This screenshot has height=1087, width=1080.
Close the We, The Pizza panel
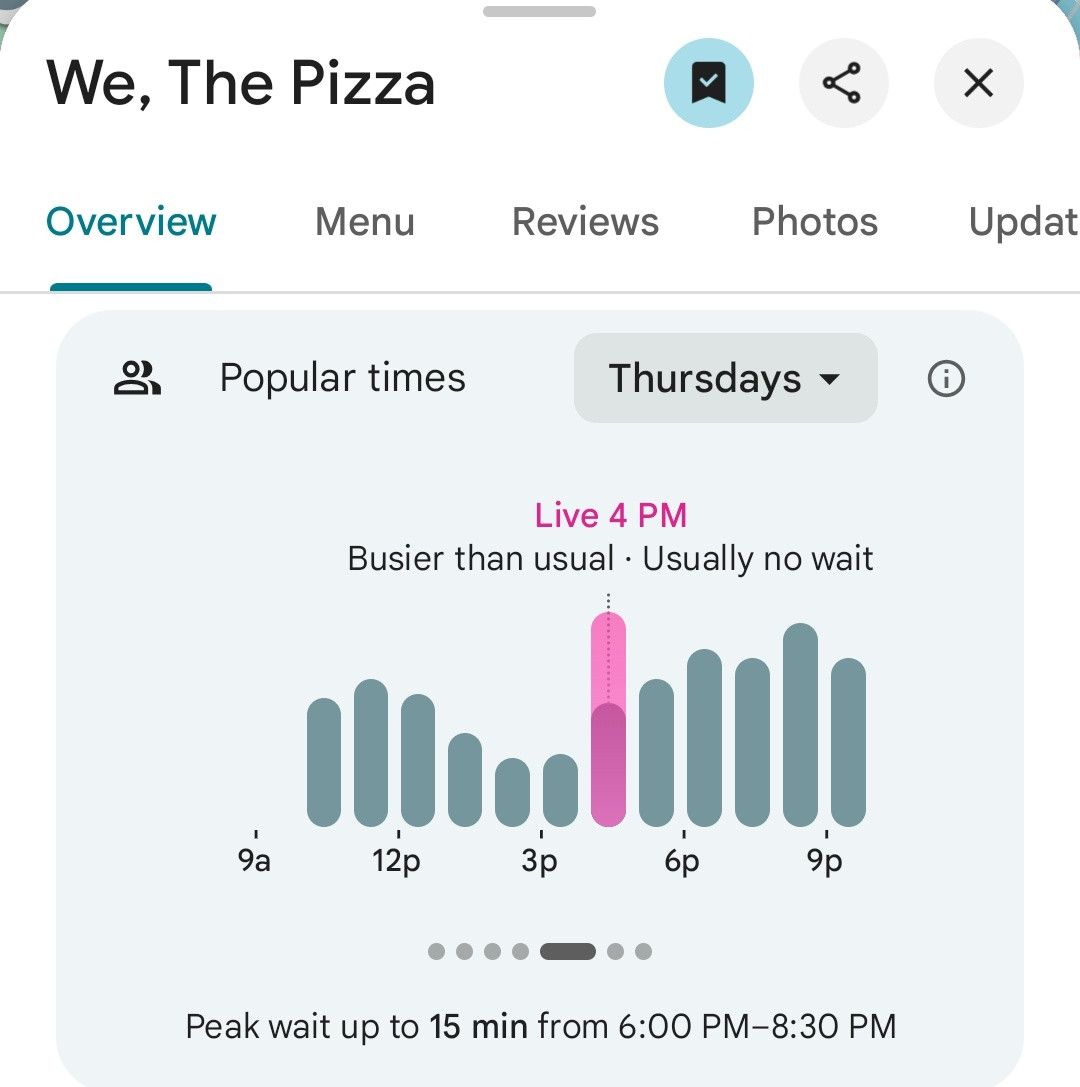pos(978,84)
